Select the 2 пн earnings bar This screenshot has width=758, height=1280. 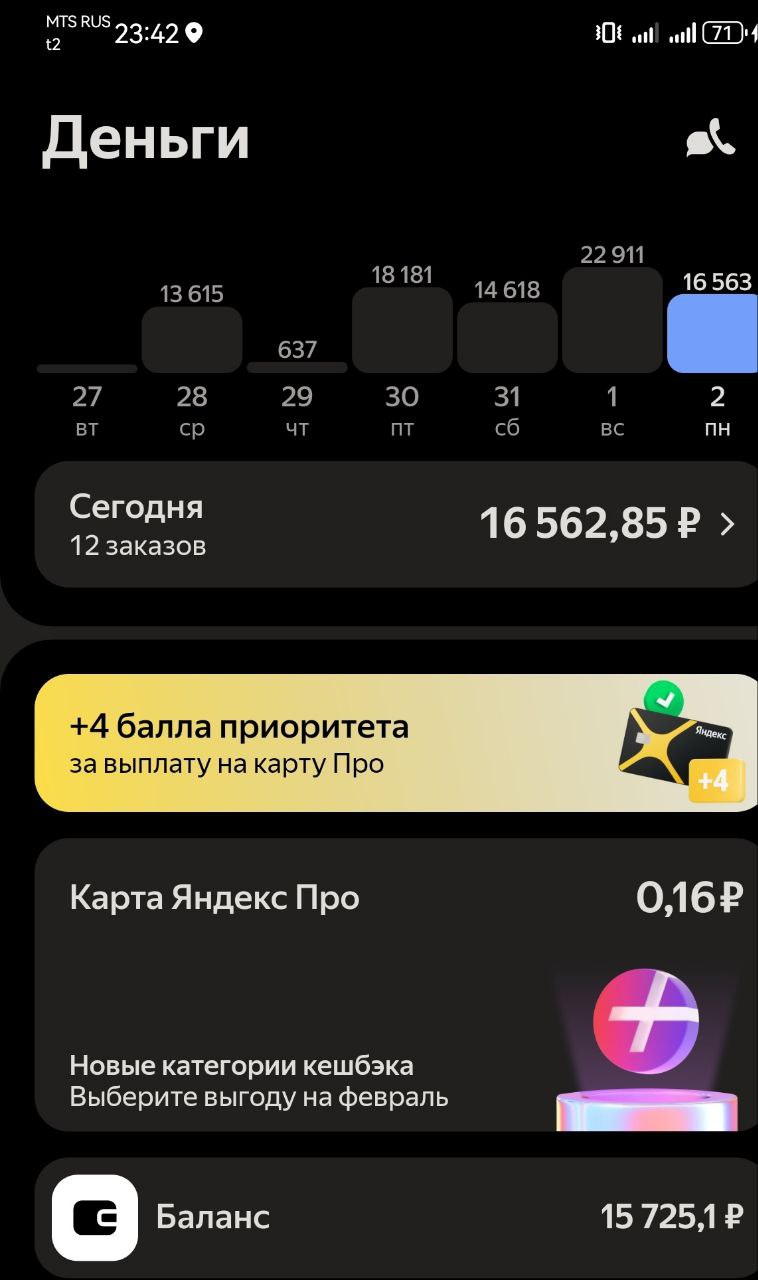[714, 333]
